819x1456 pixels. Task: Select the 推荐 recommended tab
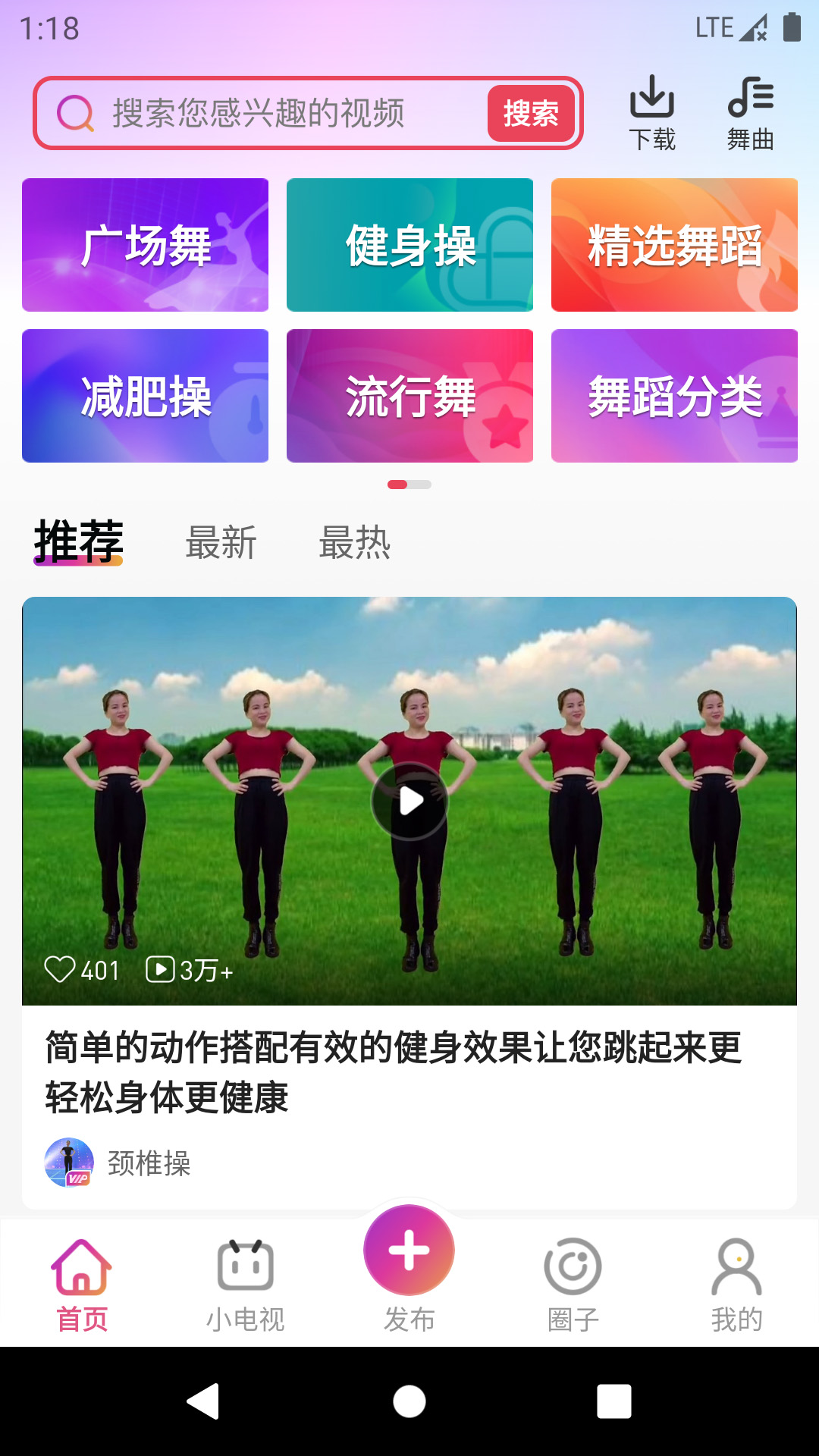click(x=79, y=540)
